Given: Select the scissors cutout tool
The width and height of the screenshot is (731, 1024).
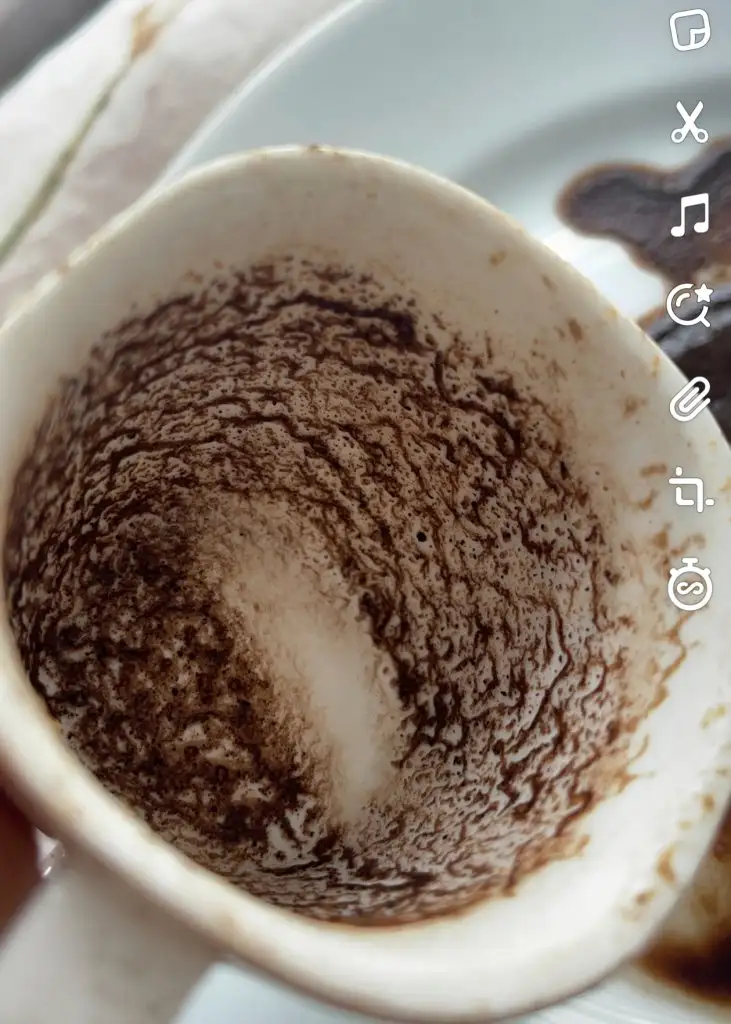Looking at the screenshot, I should pos(689,122).
